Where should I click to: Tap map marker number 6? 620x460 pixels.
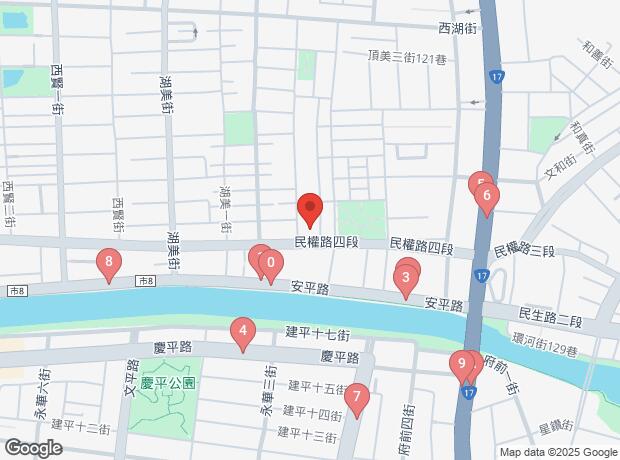487,196
